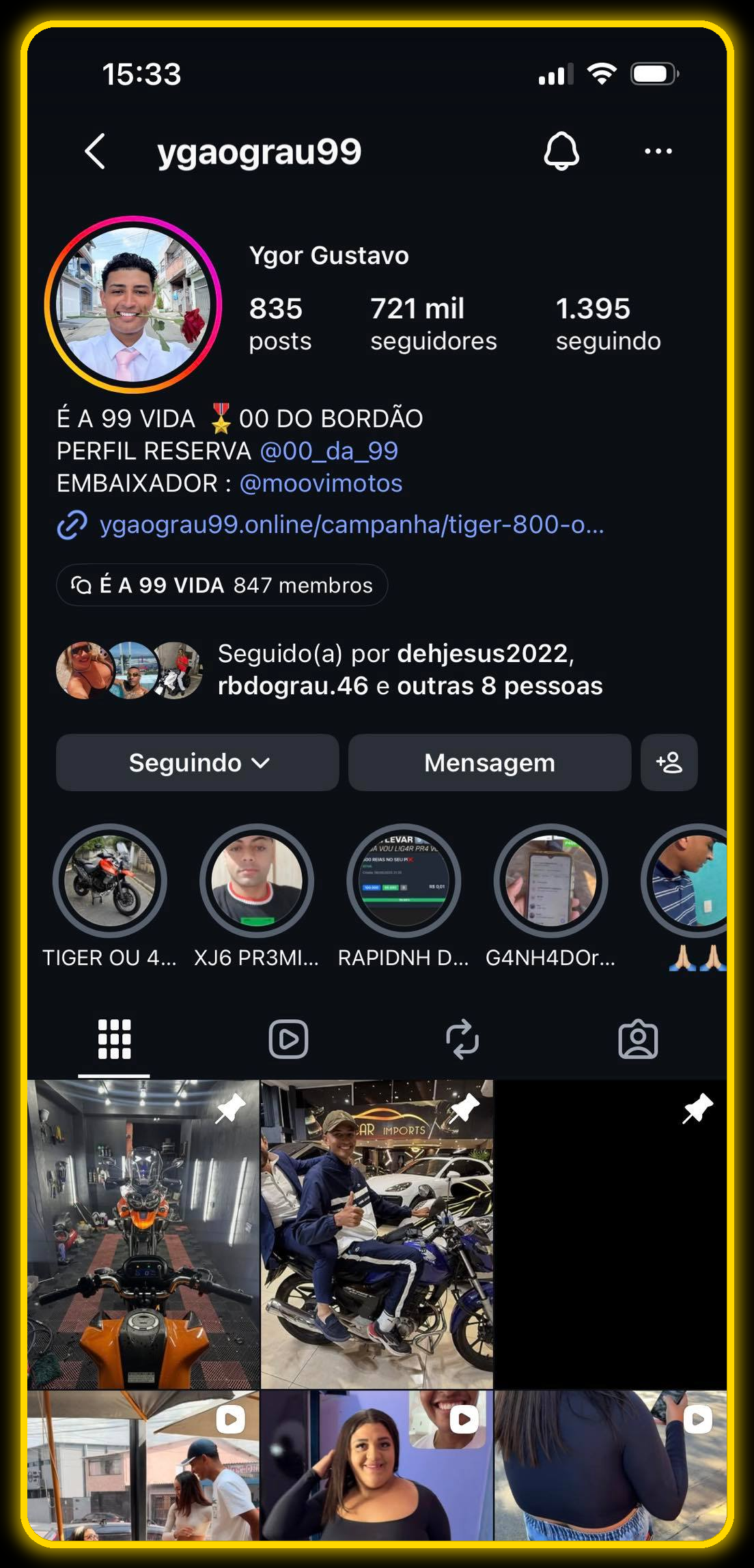Tap the add-person suggestions button

click(669, 762)
